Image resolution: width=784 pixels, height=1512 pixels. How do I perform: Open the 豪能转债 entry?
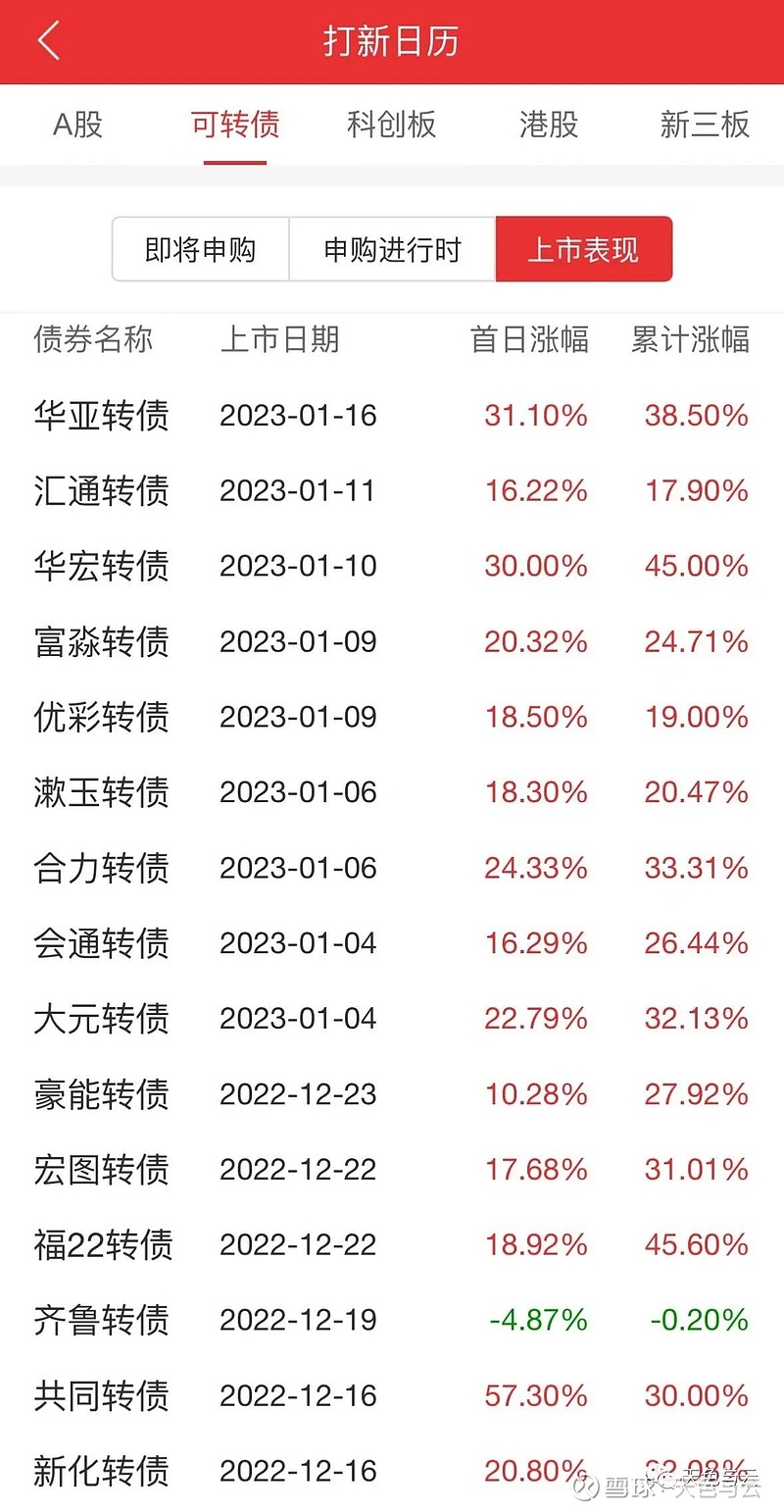(392, 1094)
